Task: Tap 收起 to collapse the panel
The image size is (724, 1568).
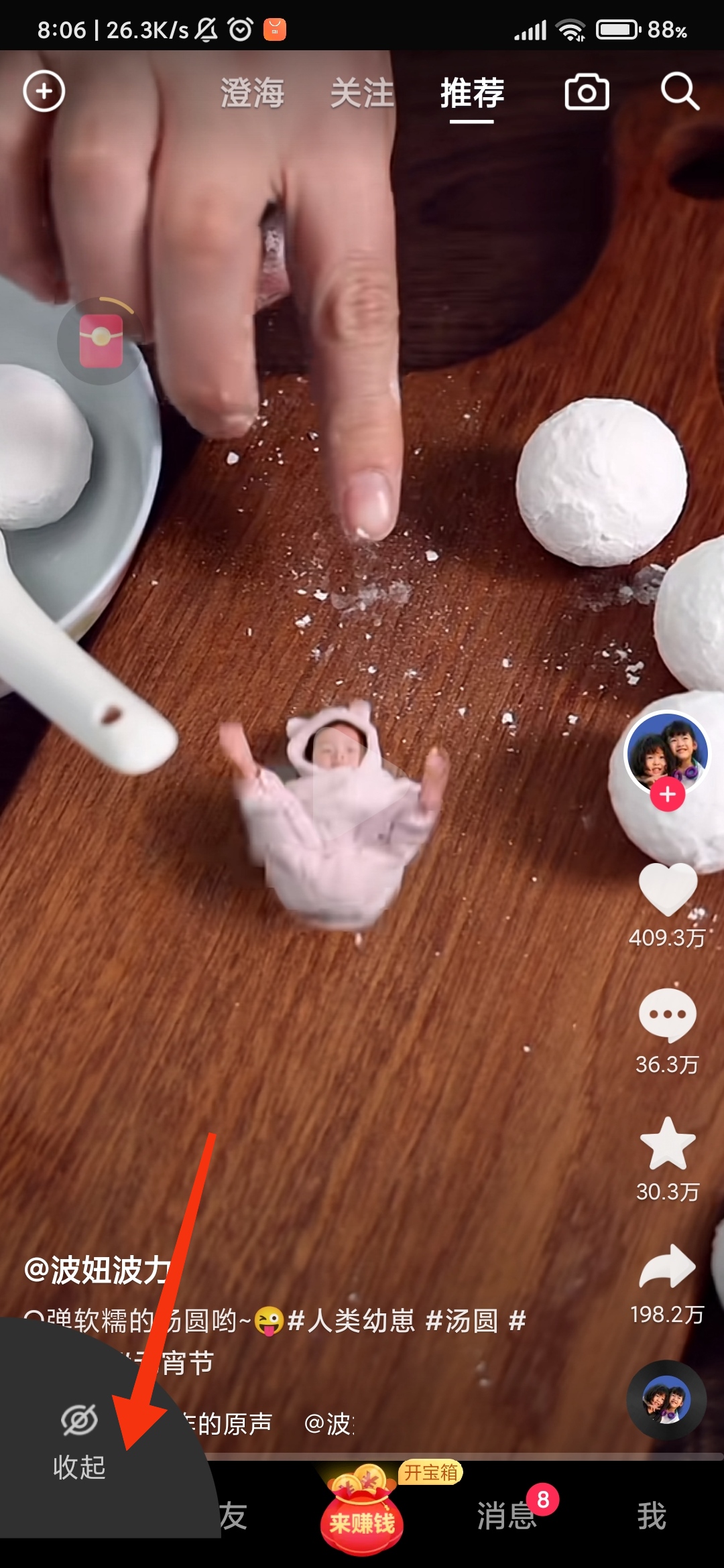Action: click(79, 1441)
